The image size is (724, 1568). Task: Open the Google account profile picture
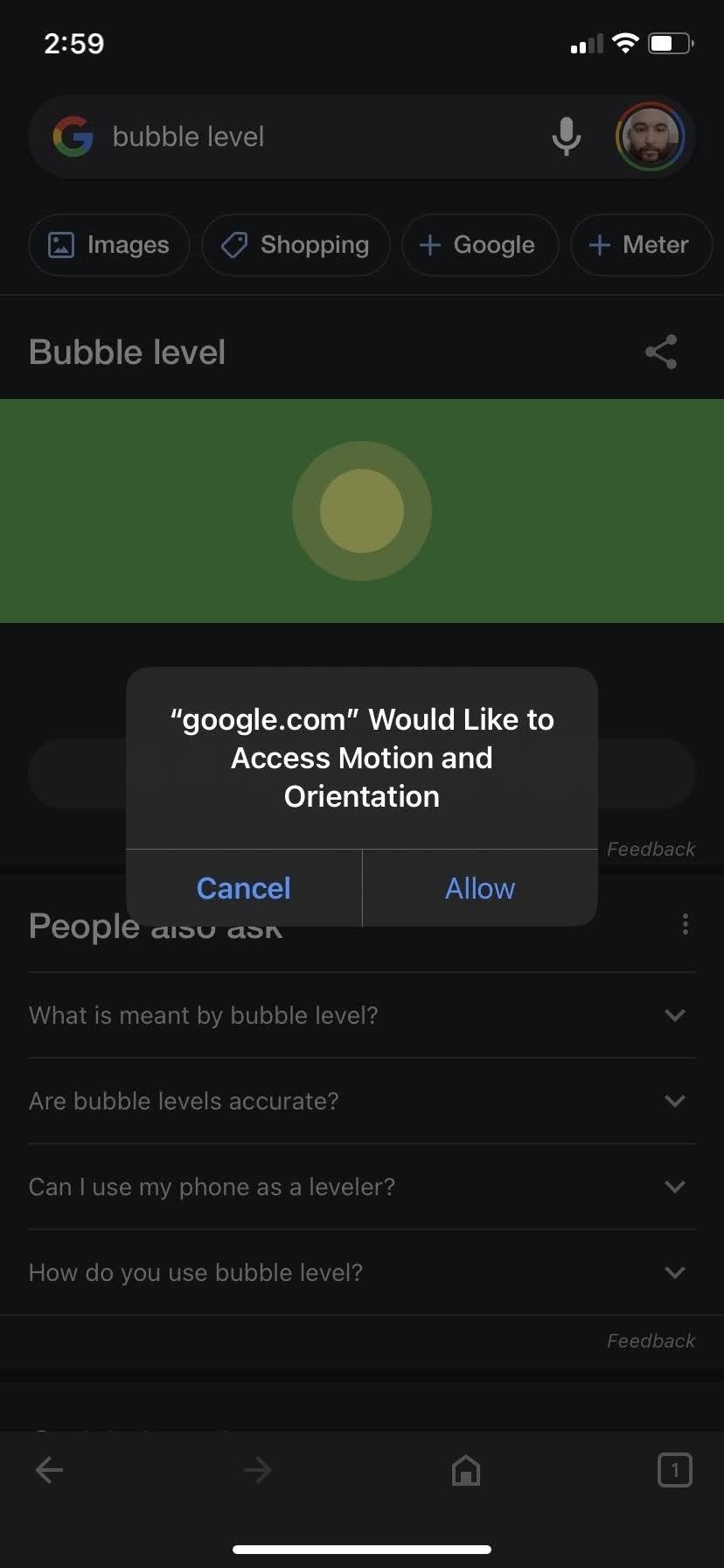(x=651, y=137)
